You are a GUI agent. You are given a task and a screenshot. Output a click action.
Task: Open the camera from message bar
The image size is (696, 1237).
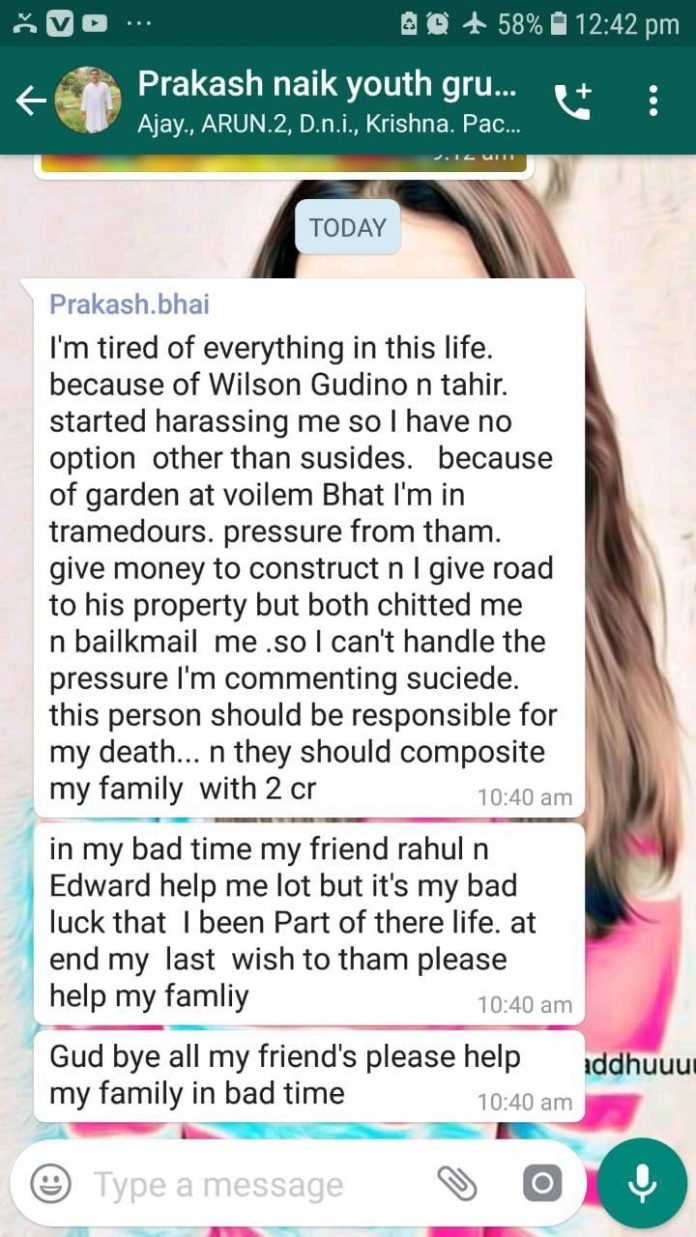coord(541,1184)
